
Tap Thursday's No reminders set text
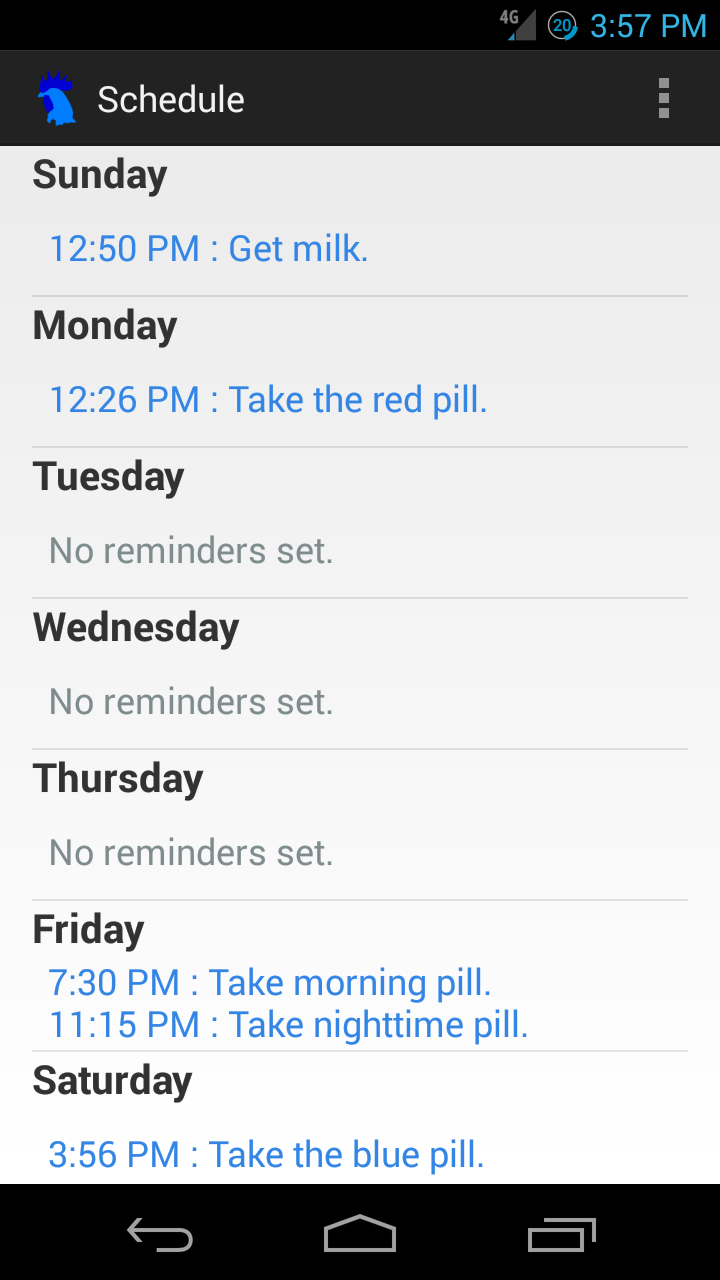click(190, 852)
